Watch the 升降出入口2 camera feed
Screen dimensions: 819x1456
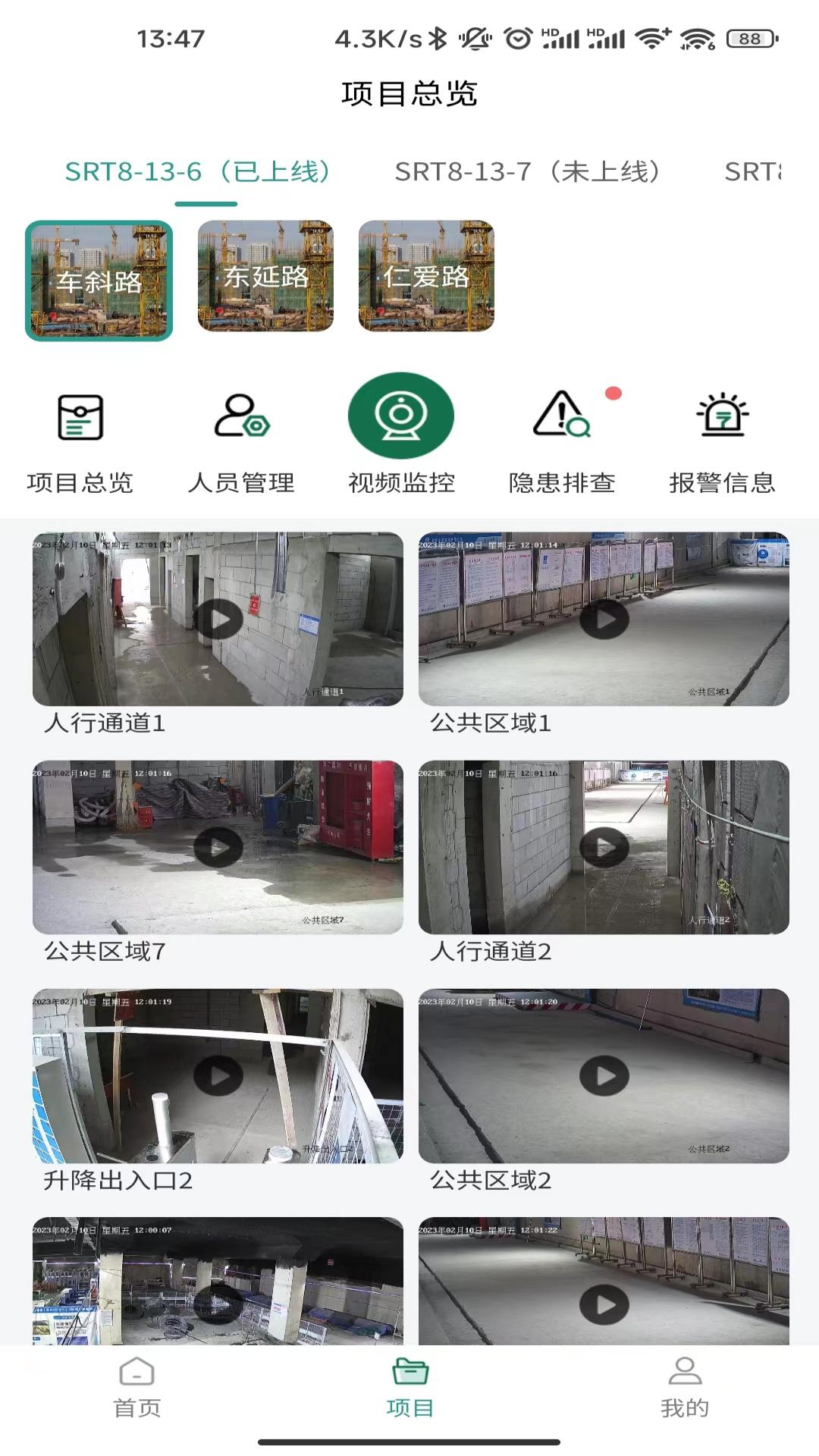tap(218, 1076)
